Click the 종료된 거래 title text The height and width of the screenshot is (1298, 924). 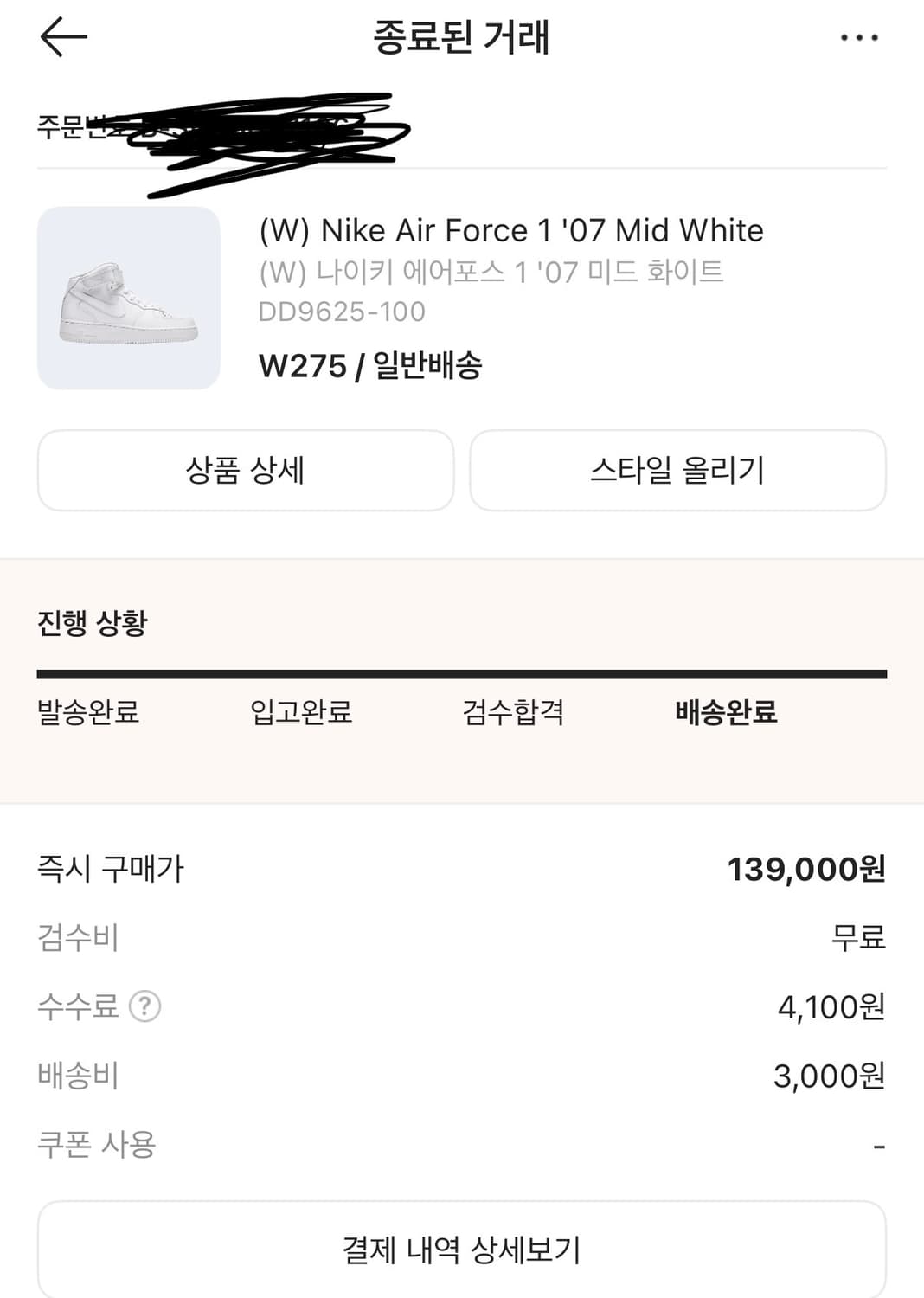[462, 38]
